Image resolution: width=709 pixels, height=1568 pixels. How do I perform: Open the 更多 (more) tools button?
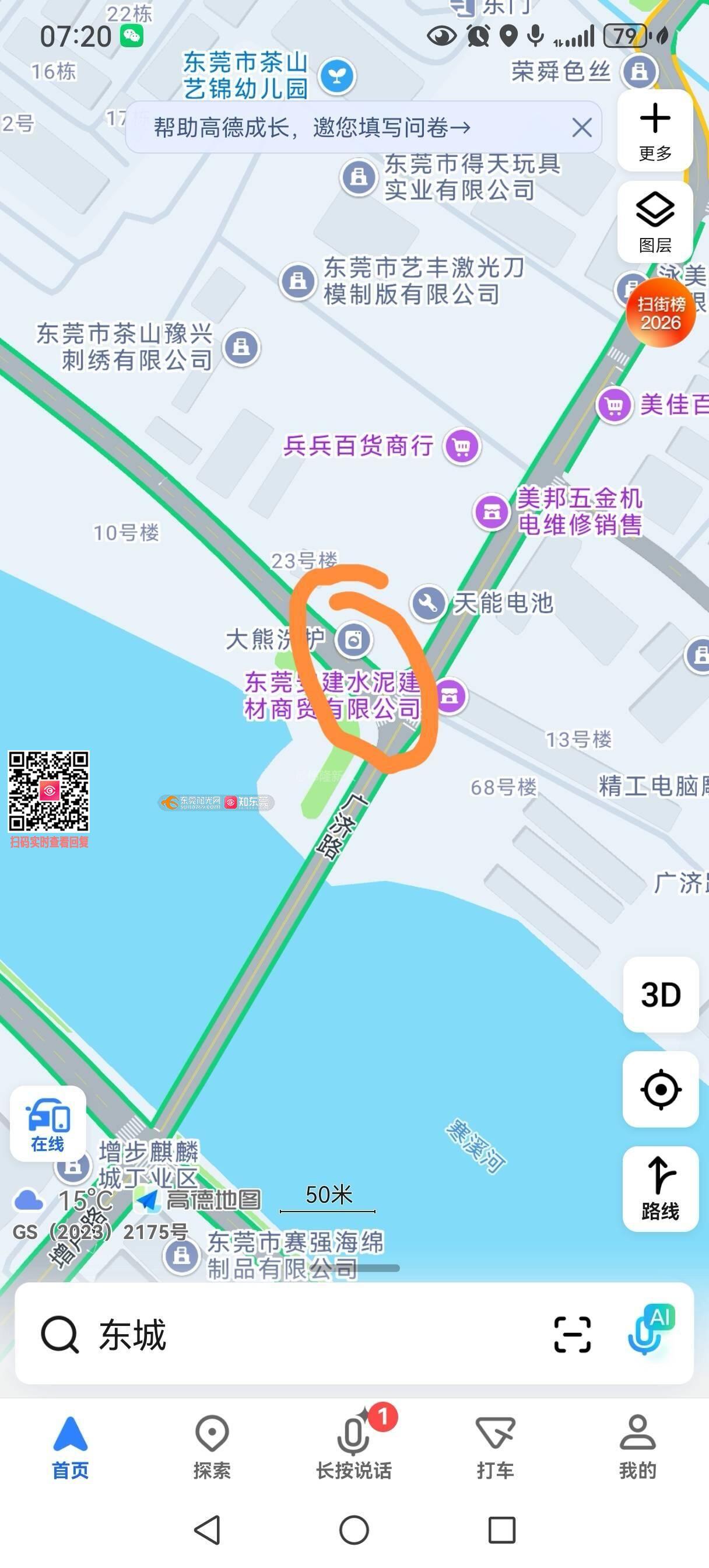[x=655, y=130]
